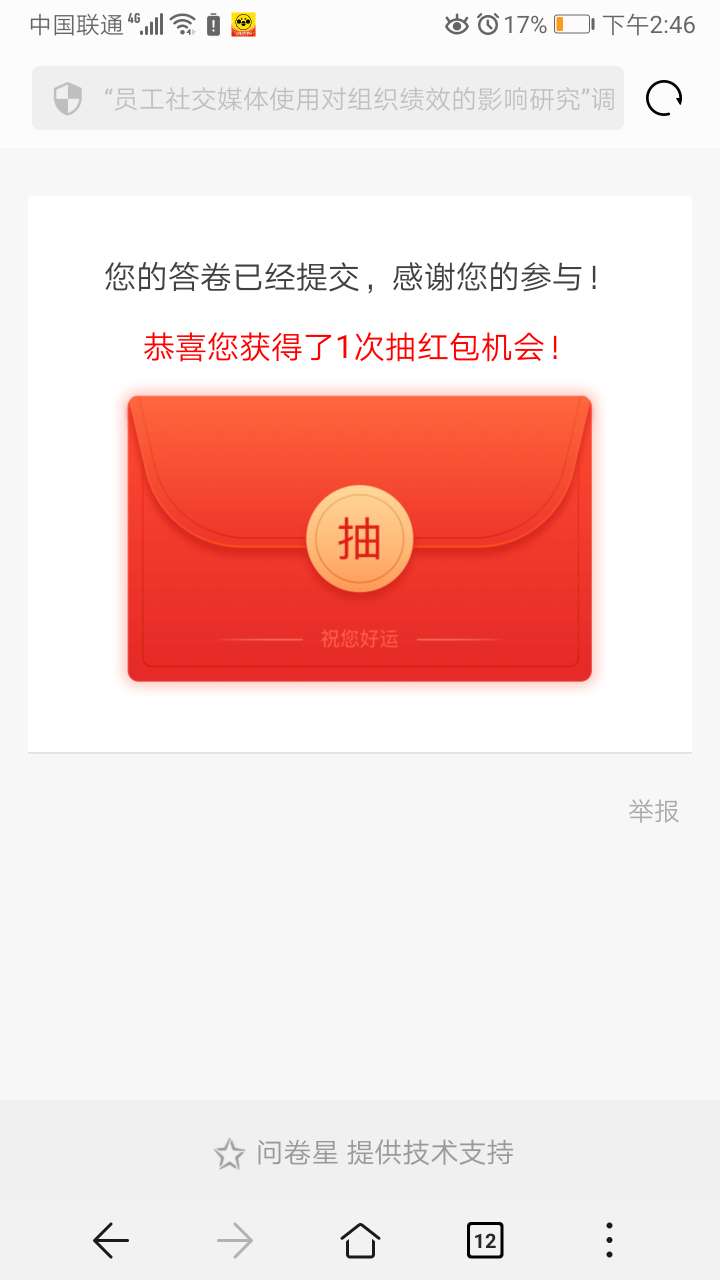The width and height of the screenshot is (720, 1280).
Task: Open the 12 open tabs view
Action: 485,1241
